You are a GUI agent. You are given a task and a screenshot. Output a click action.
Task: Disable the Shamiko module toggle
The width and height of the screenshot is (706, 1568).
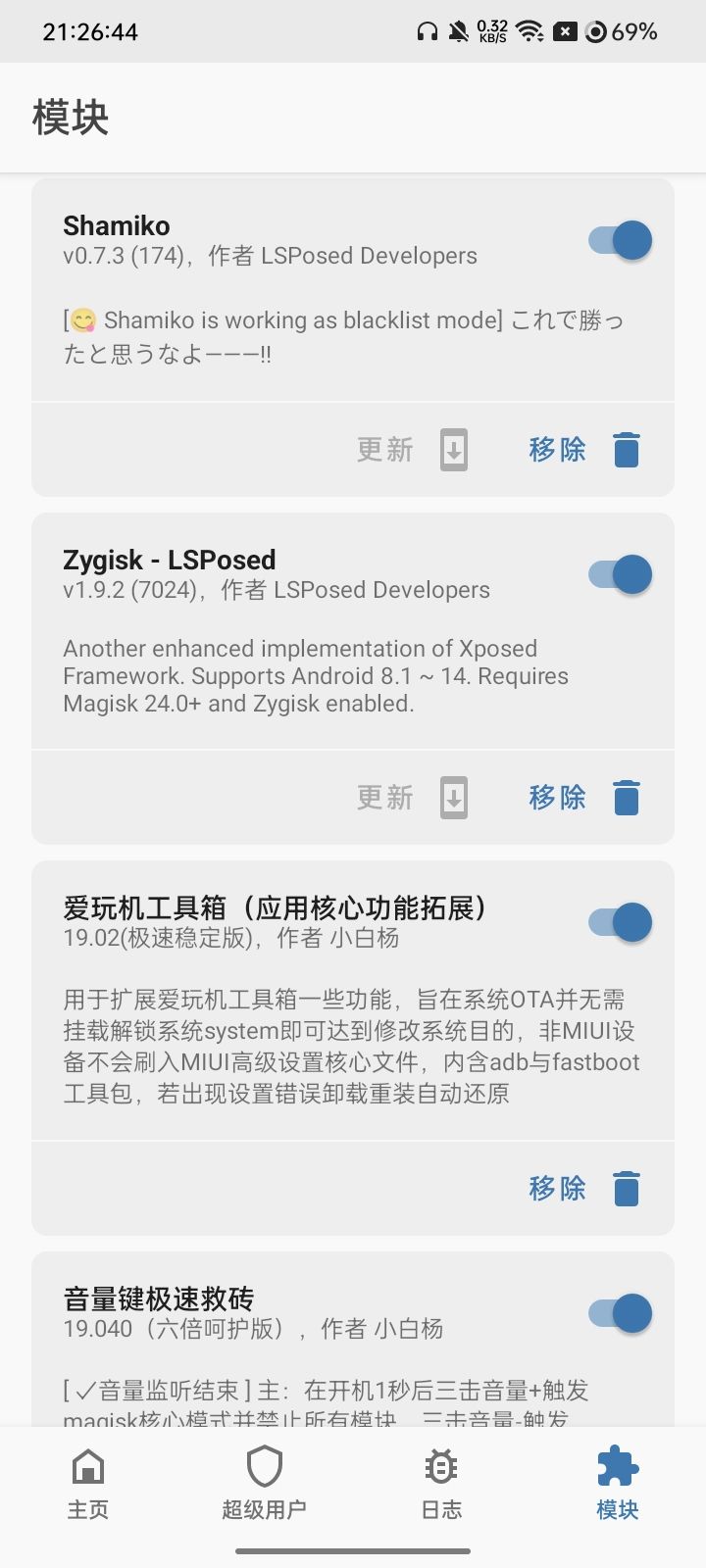coord(615,240)
